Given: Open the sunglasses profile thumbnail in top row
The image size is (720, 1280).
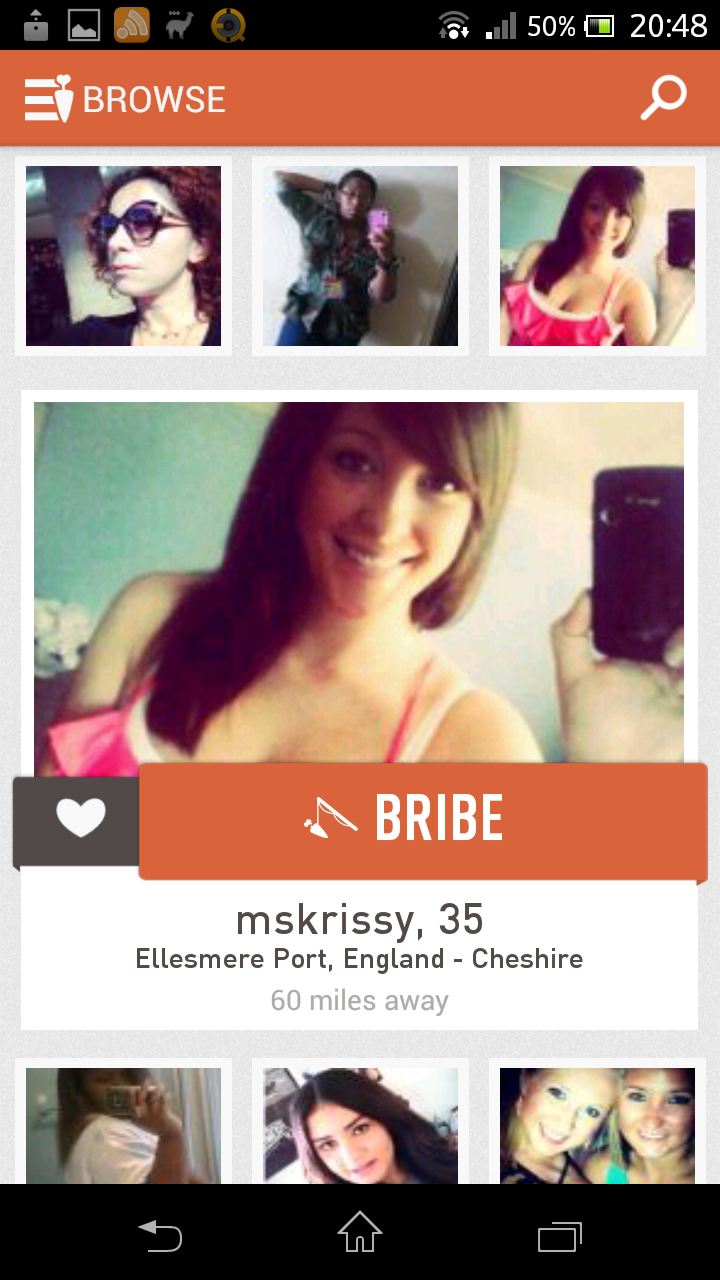Looking at the screenshot, I should click(123, 256).
